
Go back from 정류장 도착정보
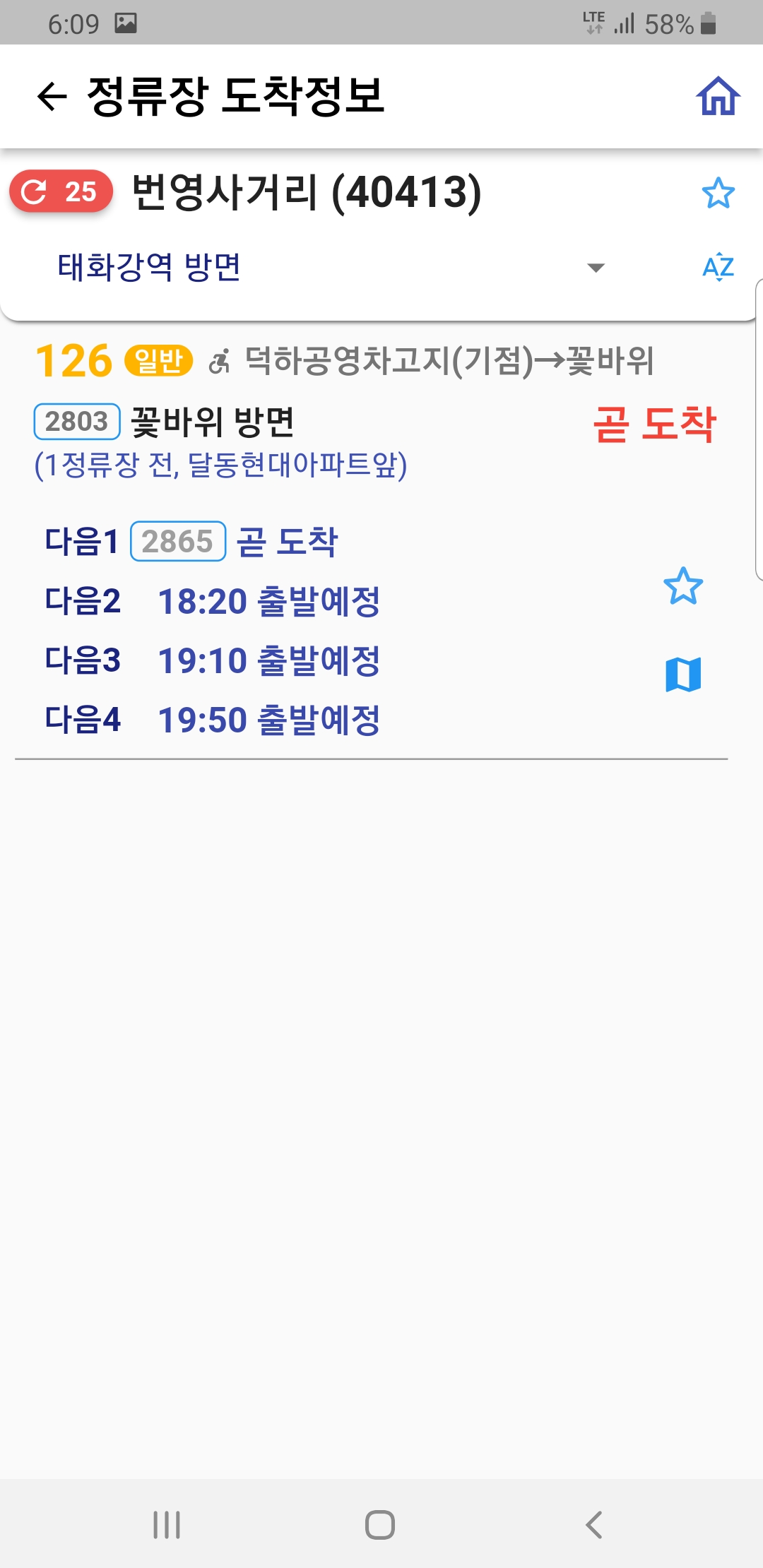[52, 97]
